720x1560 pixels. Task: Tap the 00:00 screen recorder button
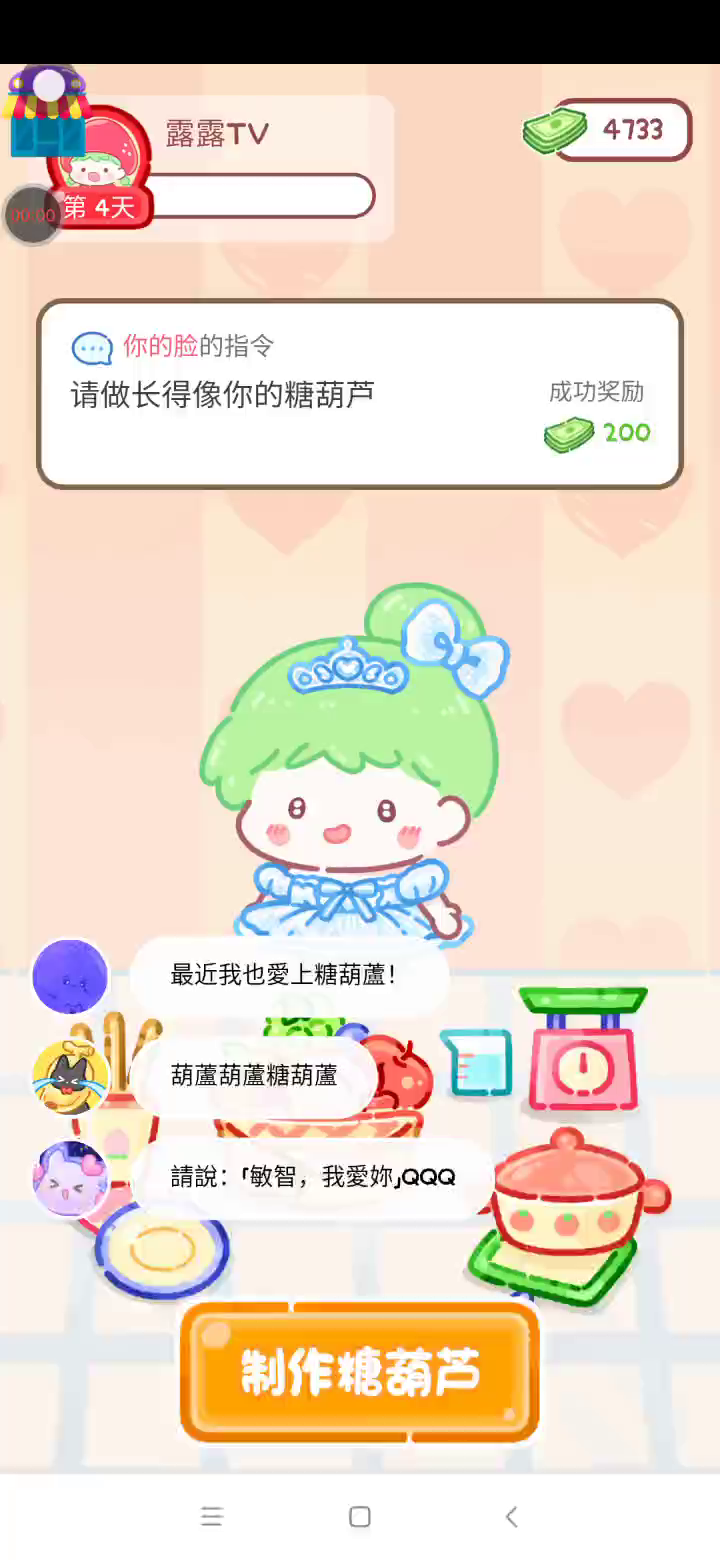click(x=33, y=215)
